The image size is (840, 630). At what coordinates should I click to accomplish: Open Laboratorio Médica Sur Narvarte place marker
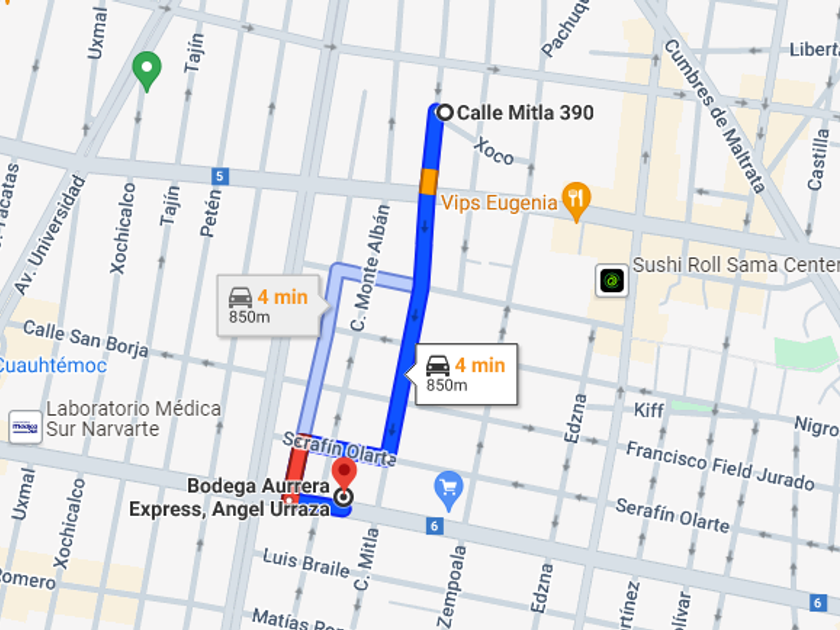(x=25, y=426)
